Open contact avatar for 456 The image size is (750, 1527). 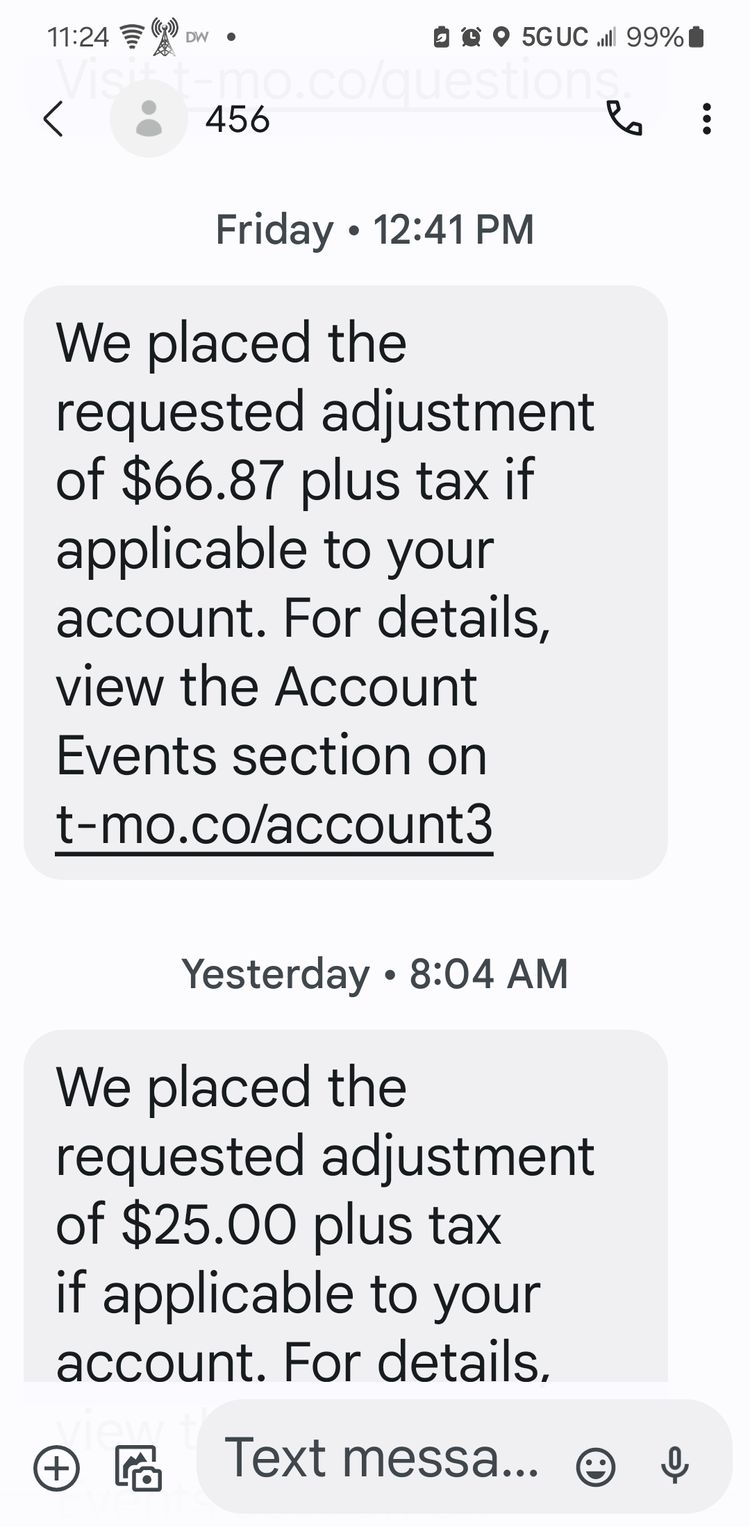coord(148,119)
